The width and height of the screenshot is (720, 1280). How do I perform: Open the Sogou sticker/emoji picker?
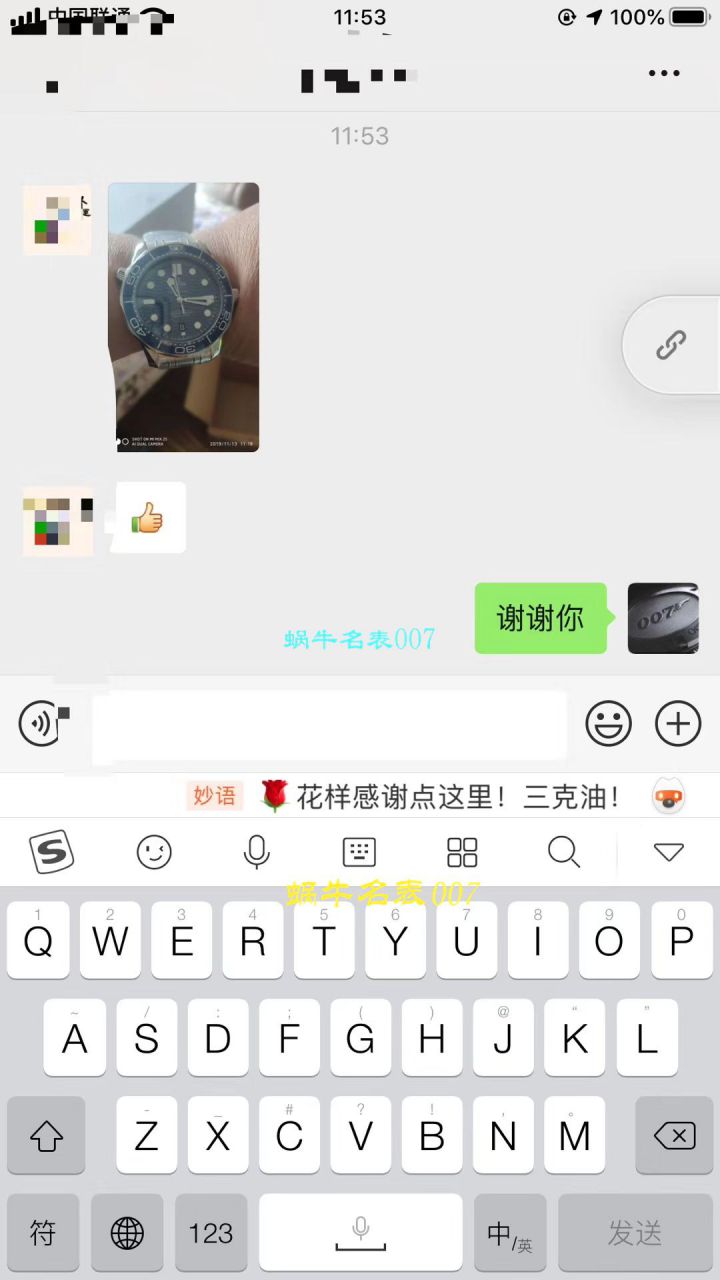[x=154, y=852]
